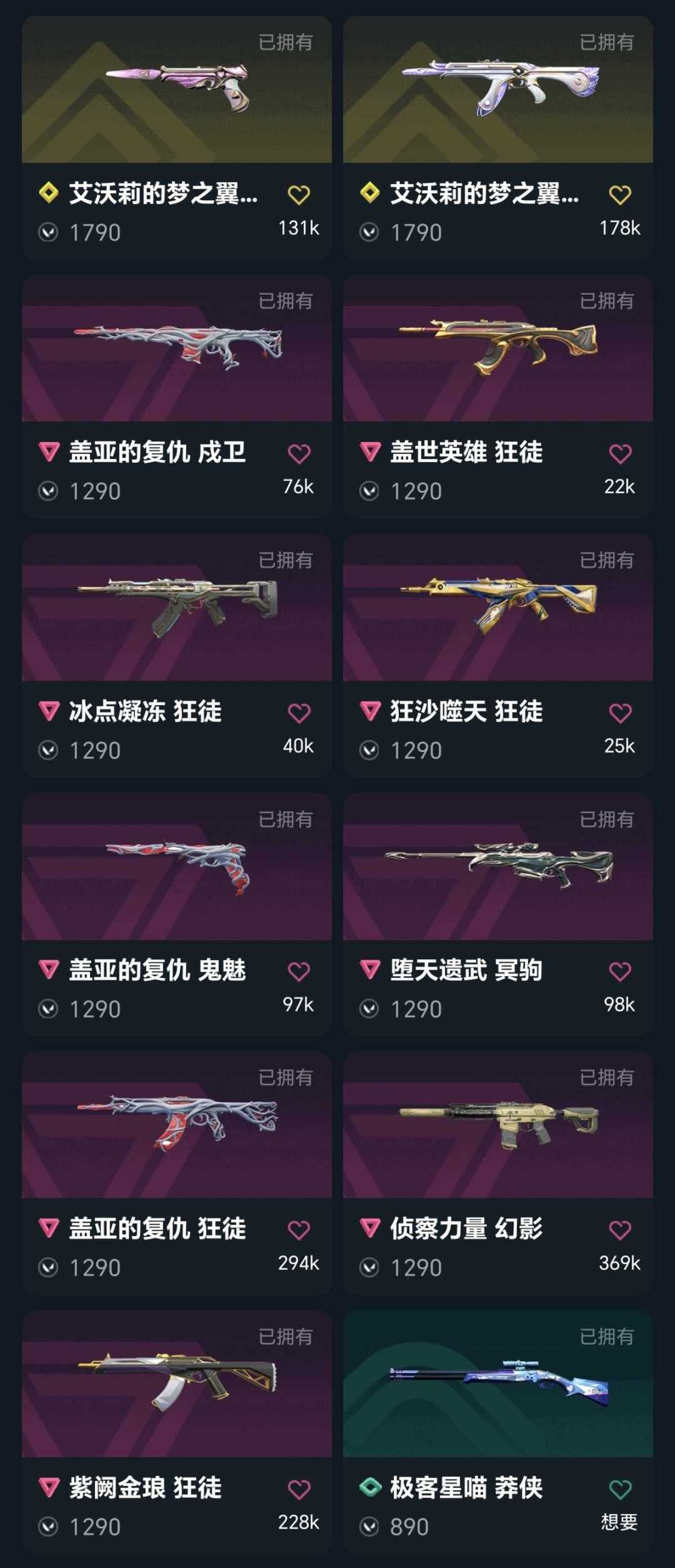The image size is (675, 1568).
Task: Open the 堕天遗武 冥驹 skin card
Action: [x=498, y=914]
